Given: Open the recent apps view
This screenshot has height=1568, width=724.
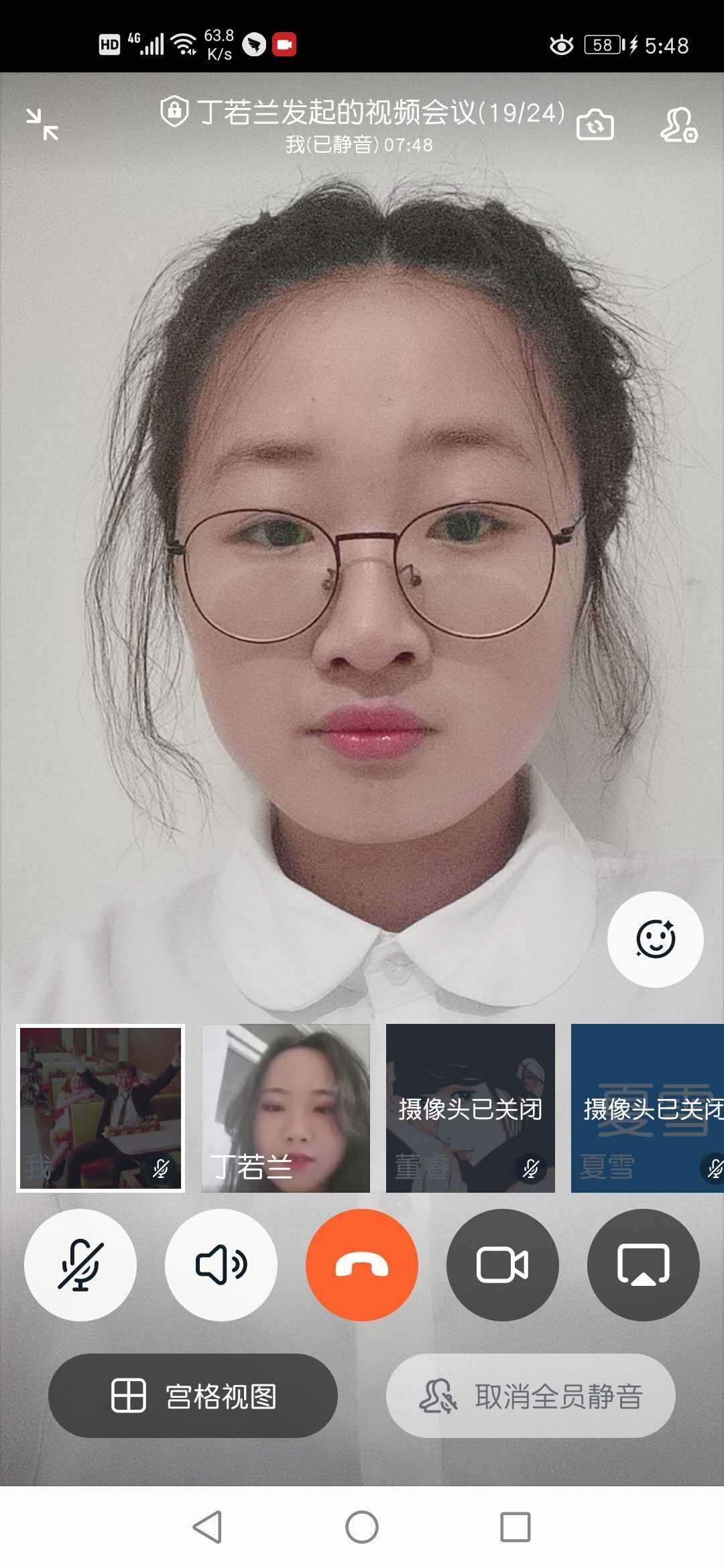Looking at the screenshot, I should pyautogui.click(x=516, y=1527).
